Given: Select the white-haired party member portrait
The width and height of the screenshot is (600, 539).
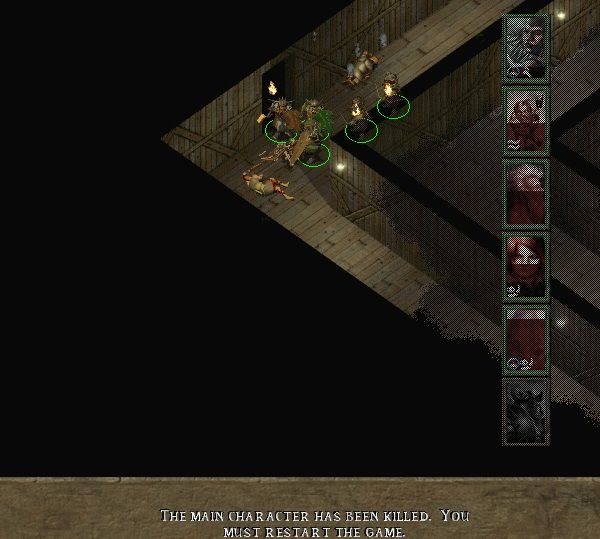Looking at the screenshot, I should (x=526, y=192).
